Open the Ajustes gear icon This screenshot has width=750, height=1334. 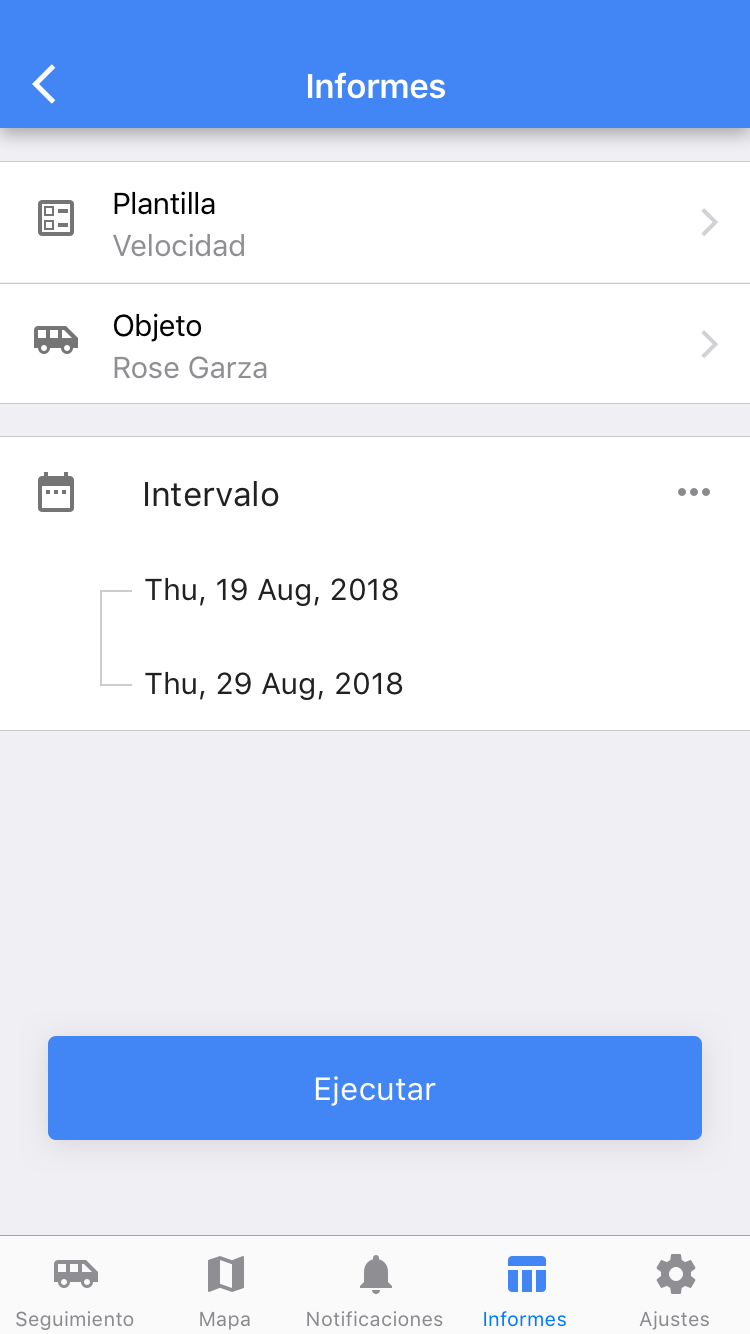[675, 1274]
